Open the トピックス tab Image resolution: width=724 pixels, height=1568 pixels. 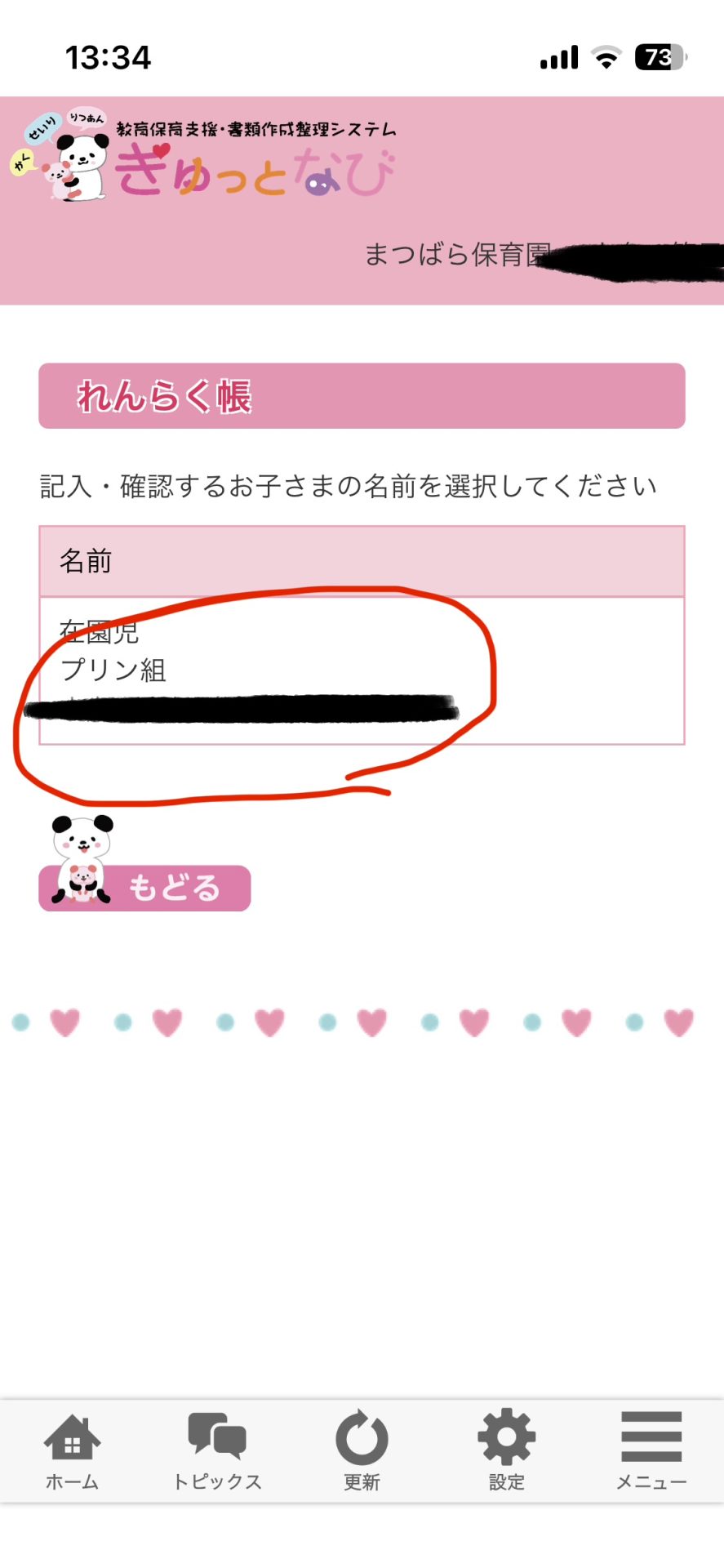click(217, 1450)
